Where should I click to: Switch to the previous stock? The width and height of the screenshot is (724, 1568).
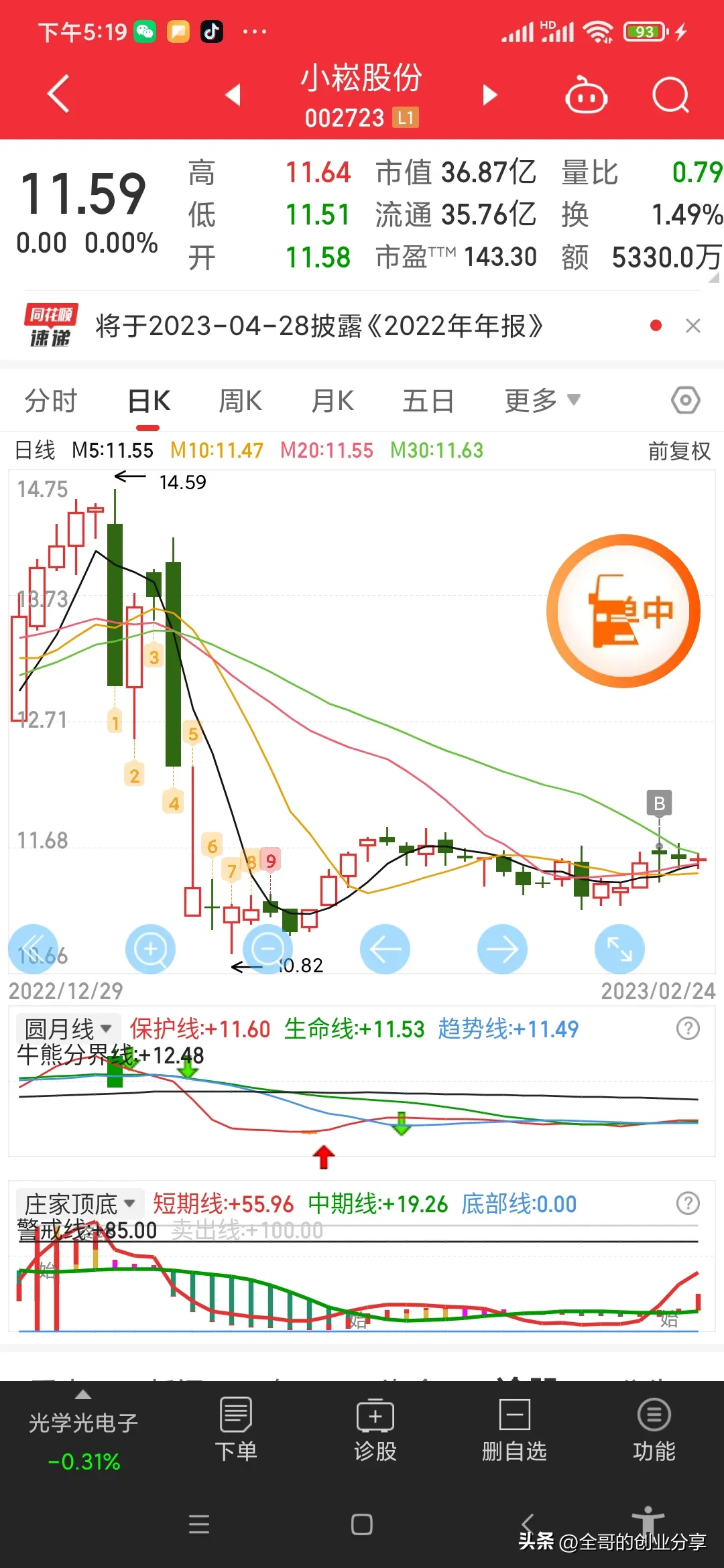(x=233, y=95)
